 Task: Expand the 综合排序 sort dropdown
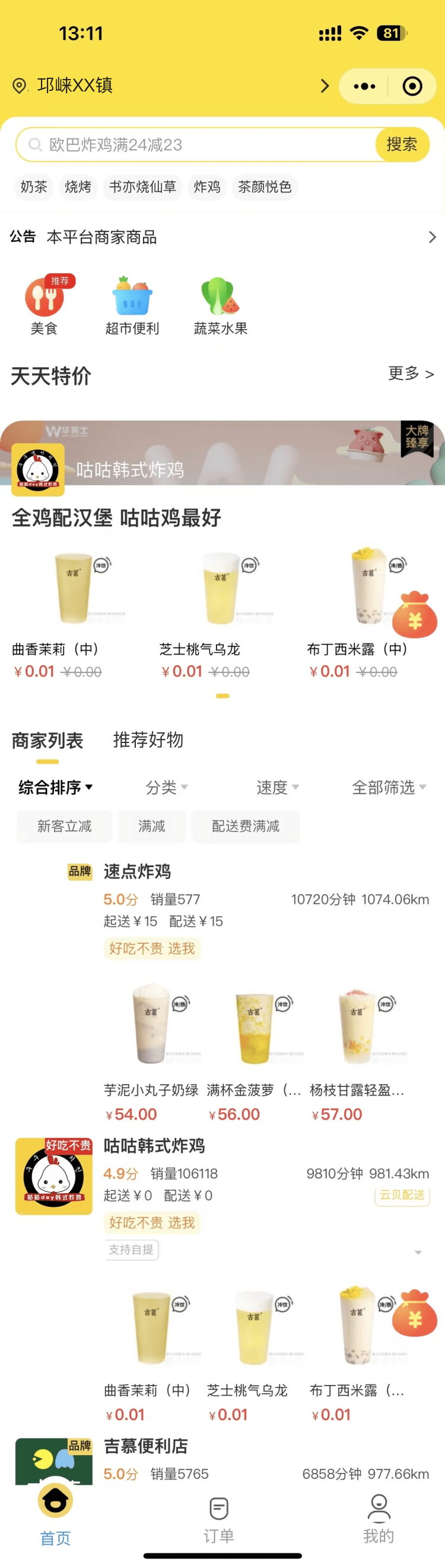coord(55,787)
